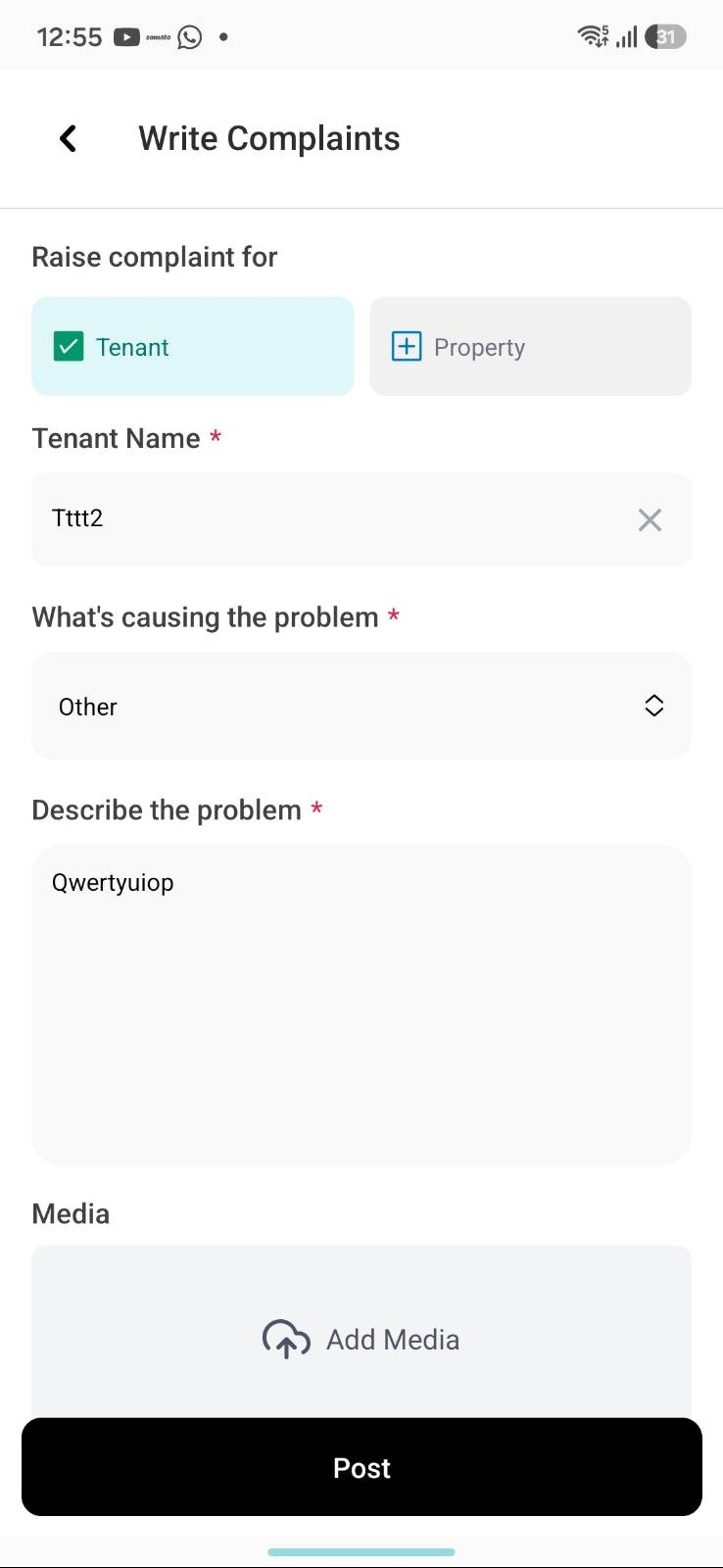Select the Tenant complaint option

193,346
